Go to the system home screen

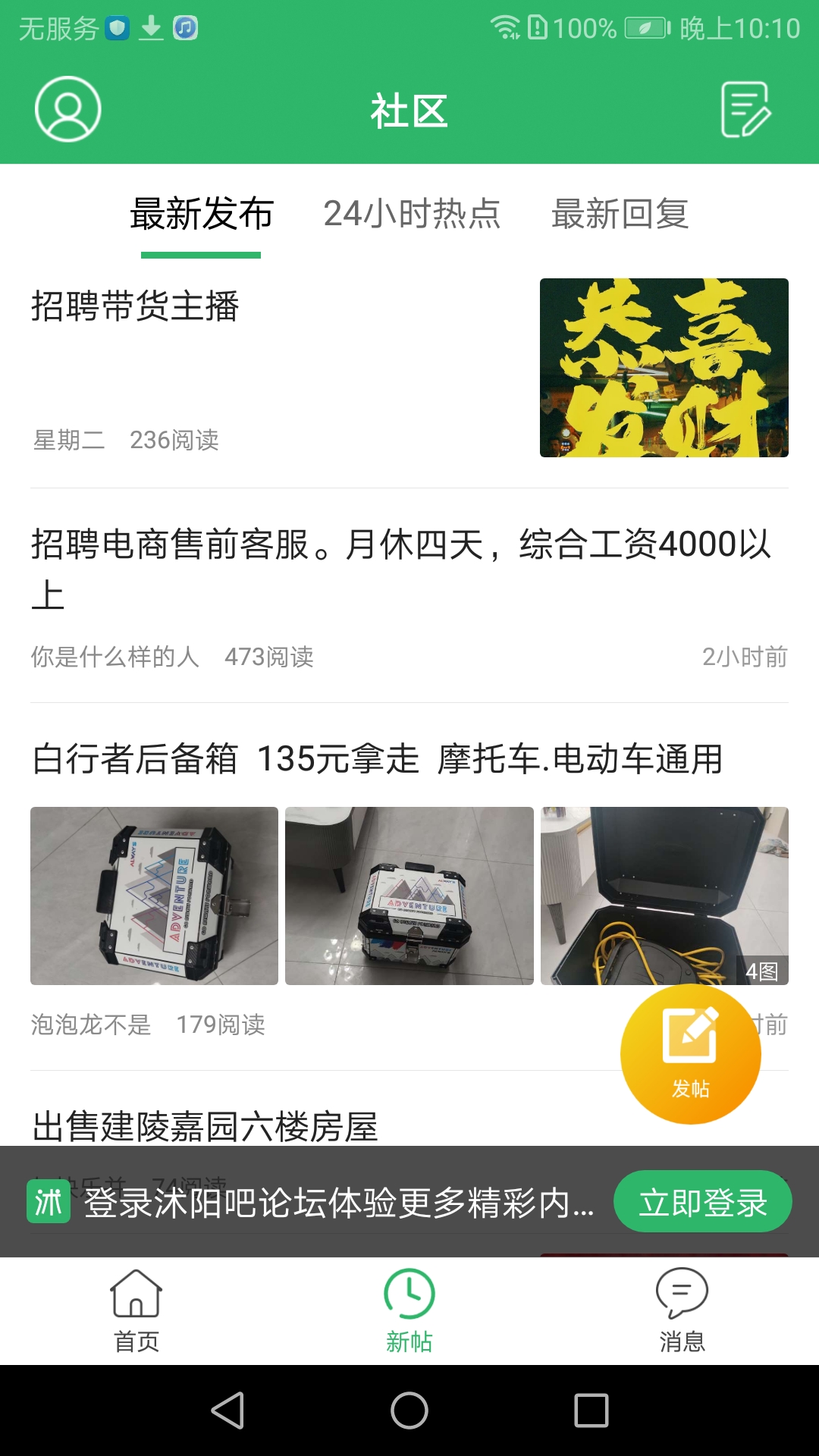coord(409,1410)
